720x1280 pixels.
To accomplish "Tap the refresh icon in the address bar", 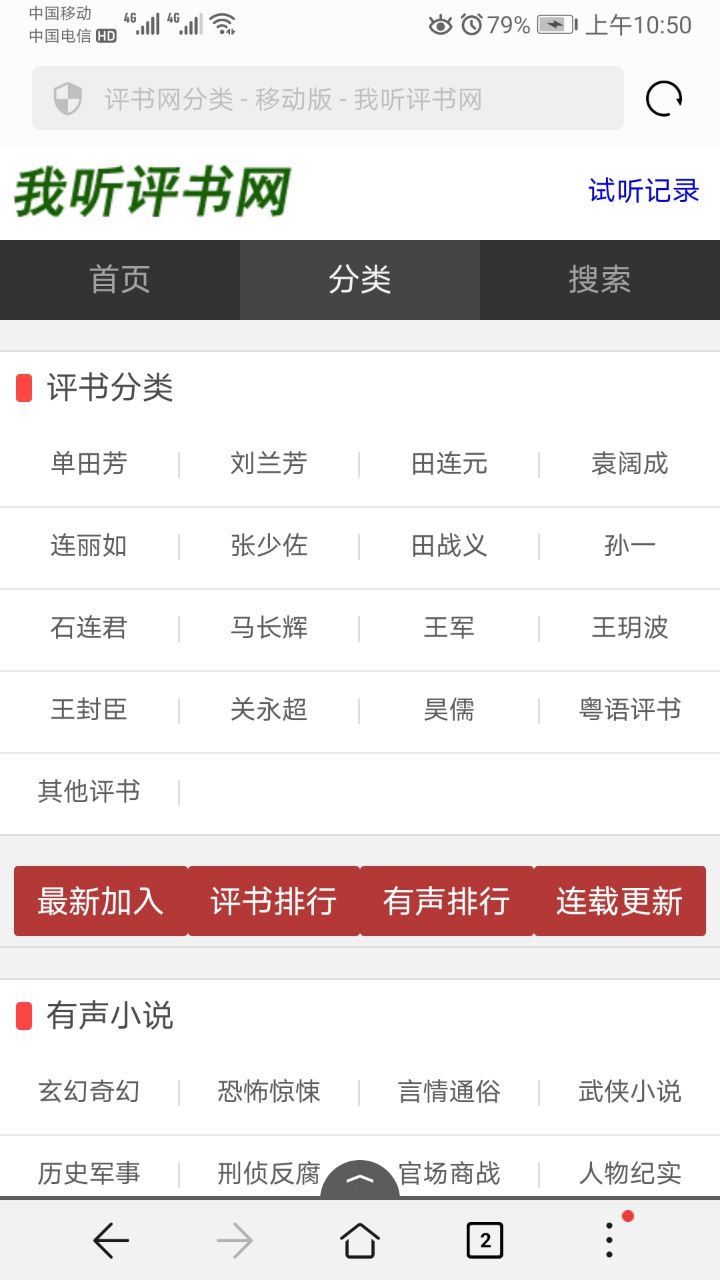I will (x=662, y=98).
